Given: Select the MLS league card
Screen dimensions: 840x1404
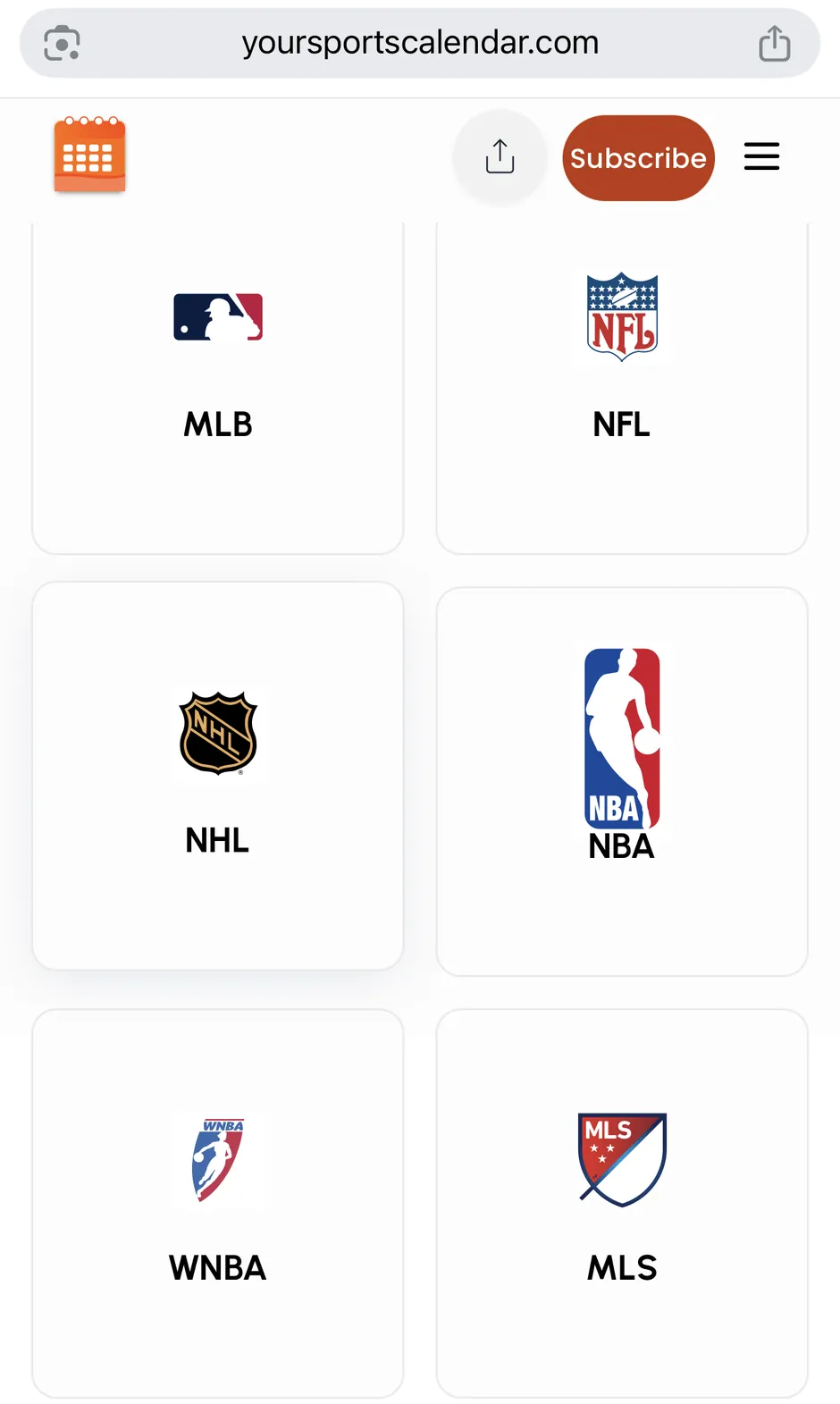Looking at the screenshot, I should (622, 1202).
